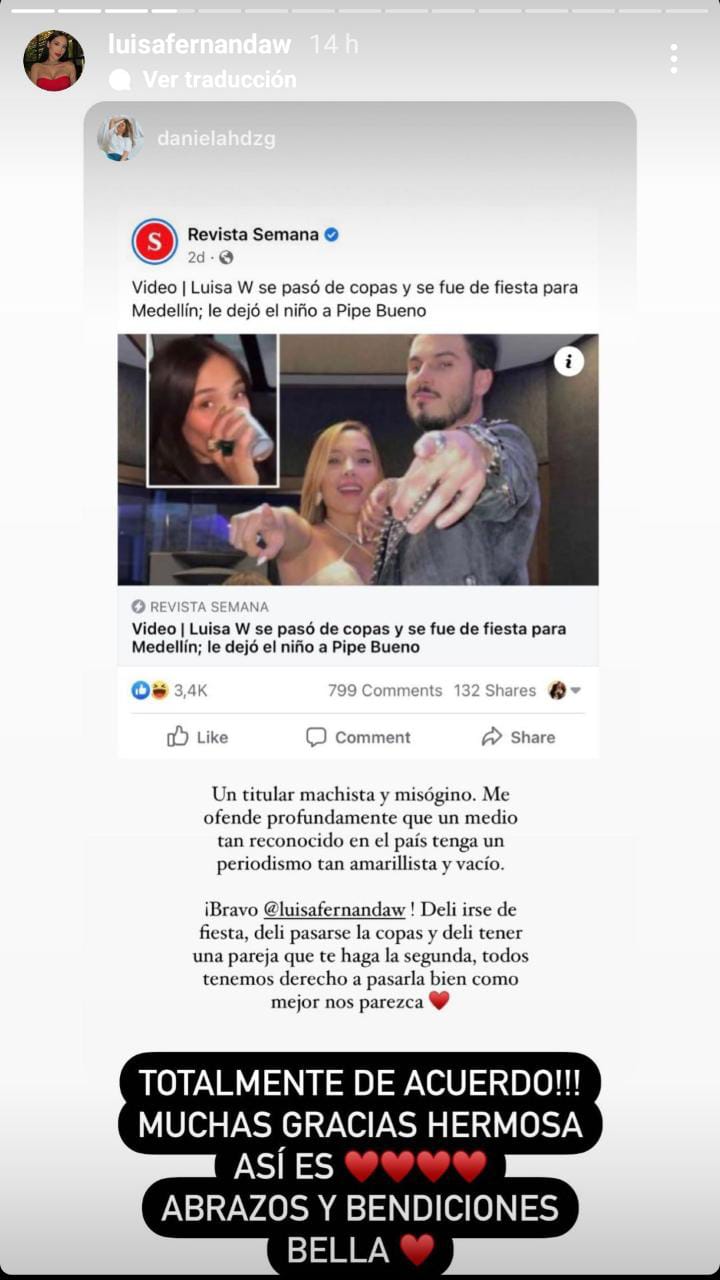Tap Ver traducción to translate story

coord(218,79)
